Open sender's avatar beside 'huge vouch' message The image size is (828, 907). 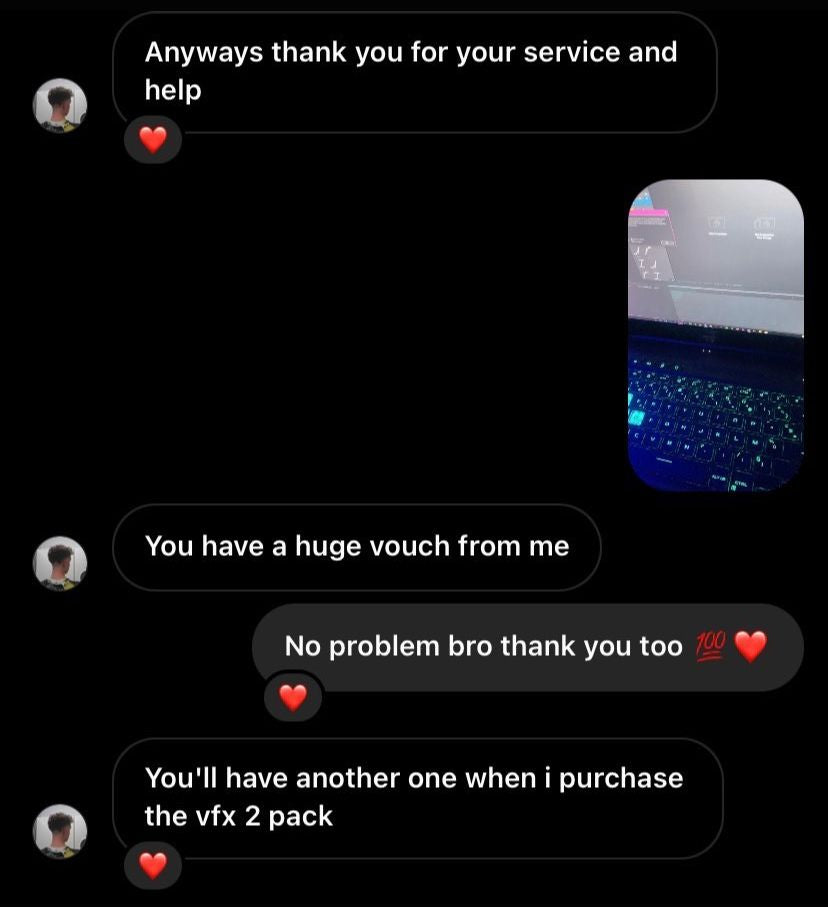(61, 562)
